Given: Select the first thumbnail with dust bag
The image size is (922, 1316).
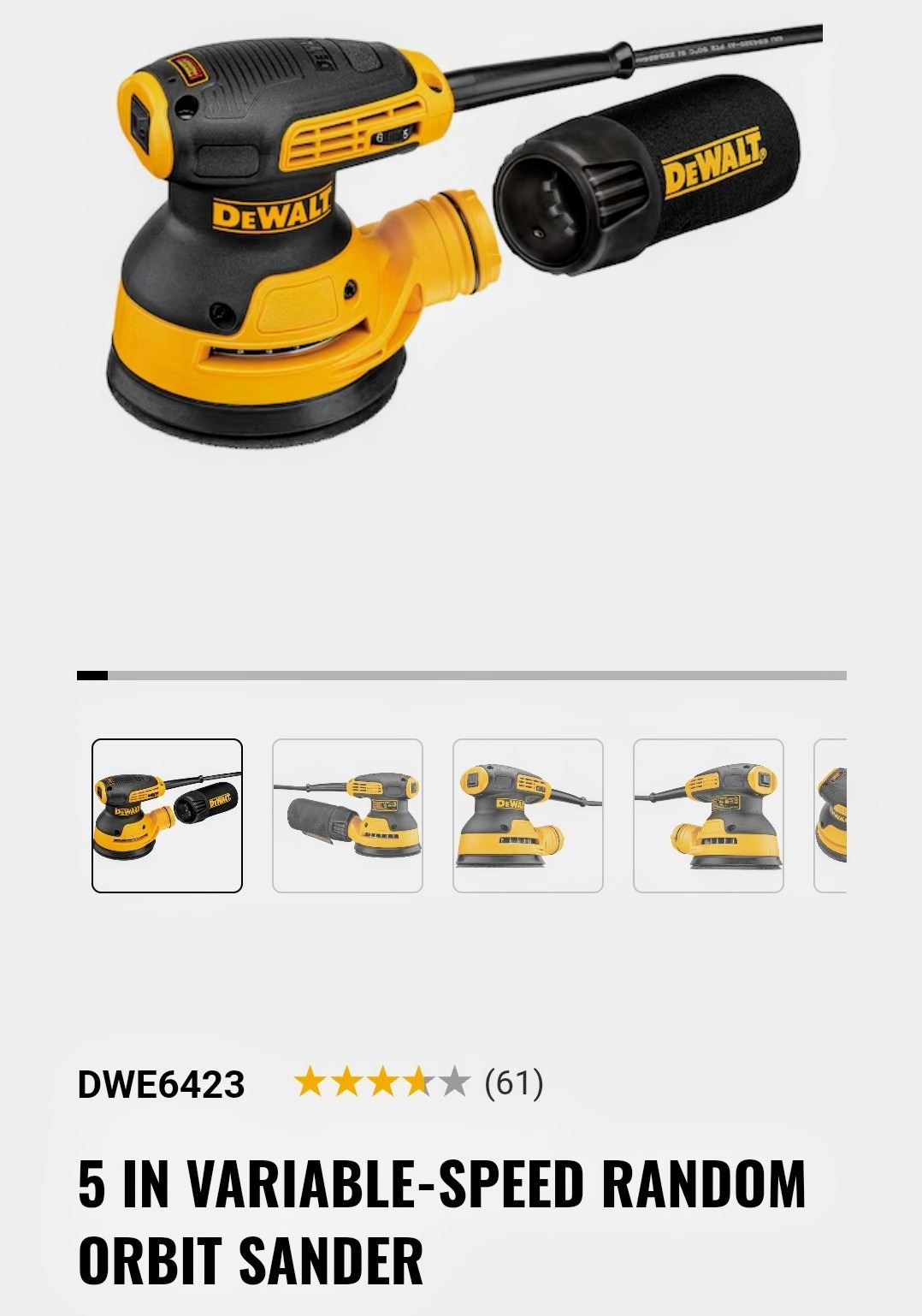Looking at the screenshot, I should coord(167,815).
